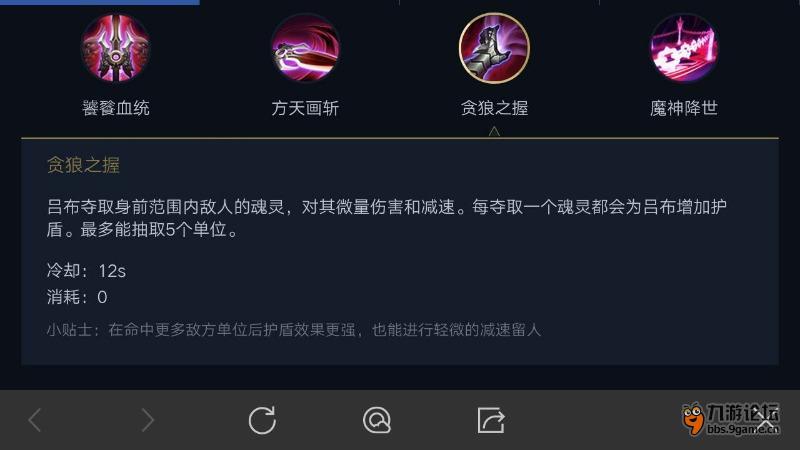Go back to the previous page
Viewport: 800px width, 450px height.
click(35, 420)
